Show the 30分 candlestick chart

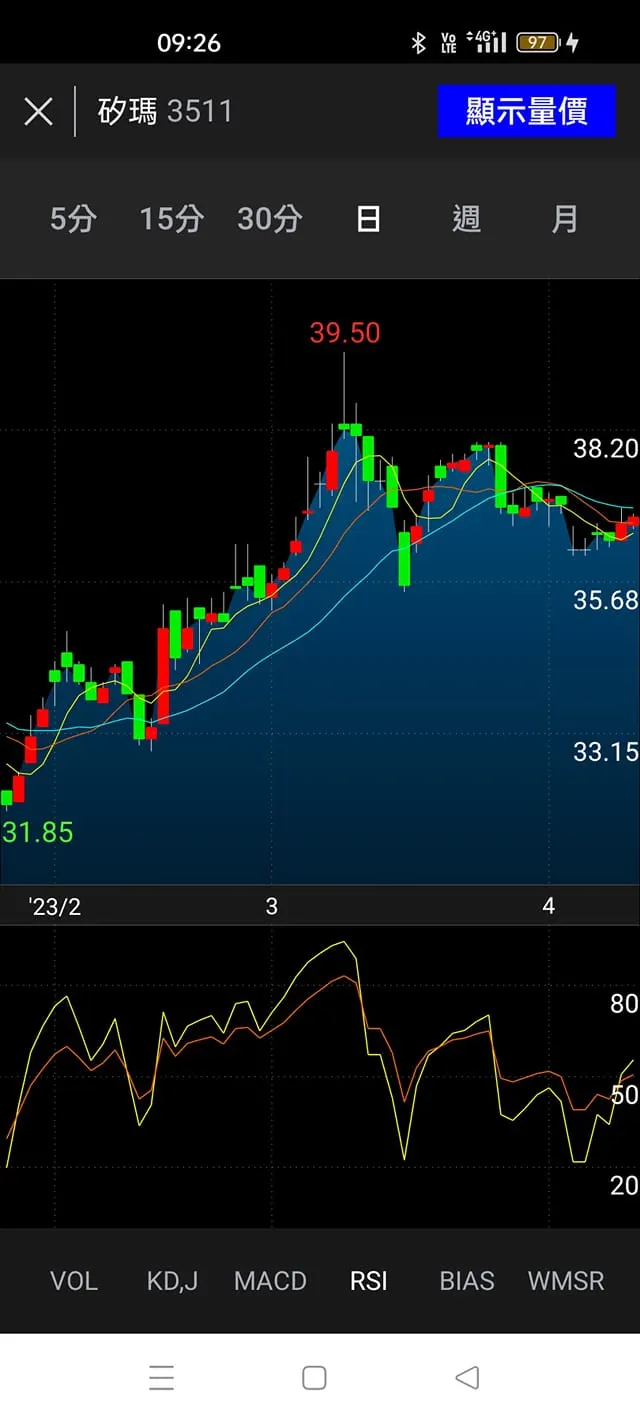click(269, 219)
